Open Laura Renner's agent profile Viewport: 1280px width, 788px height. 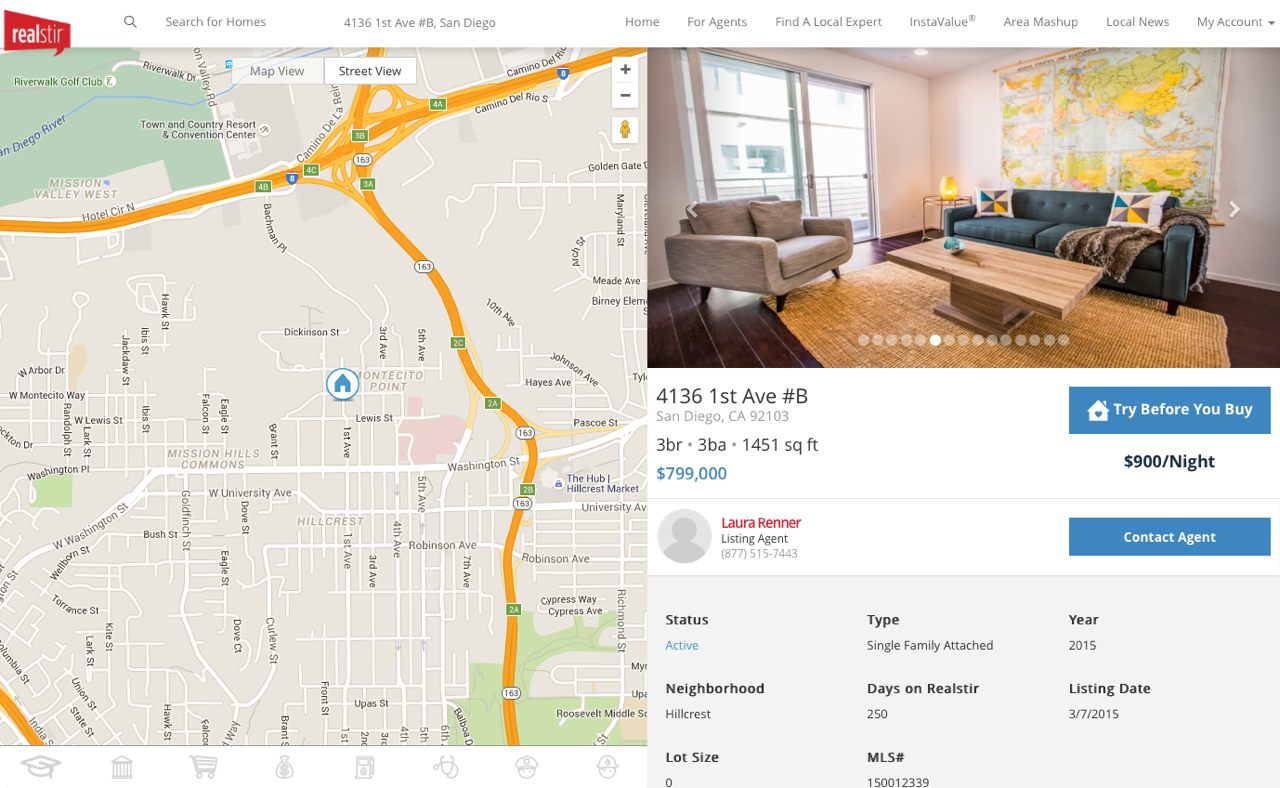click(x=760, y=523)
